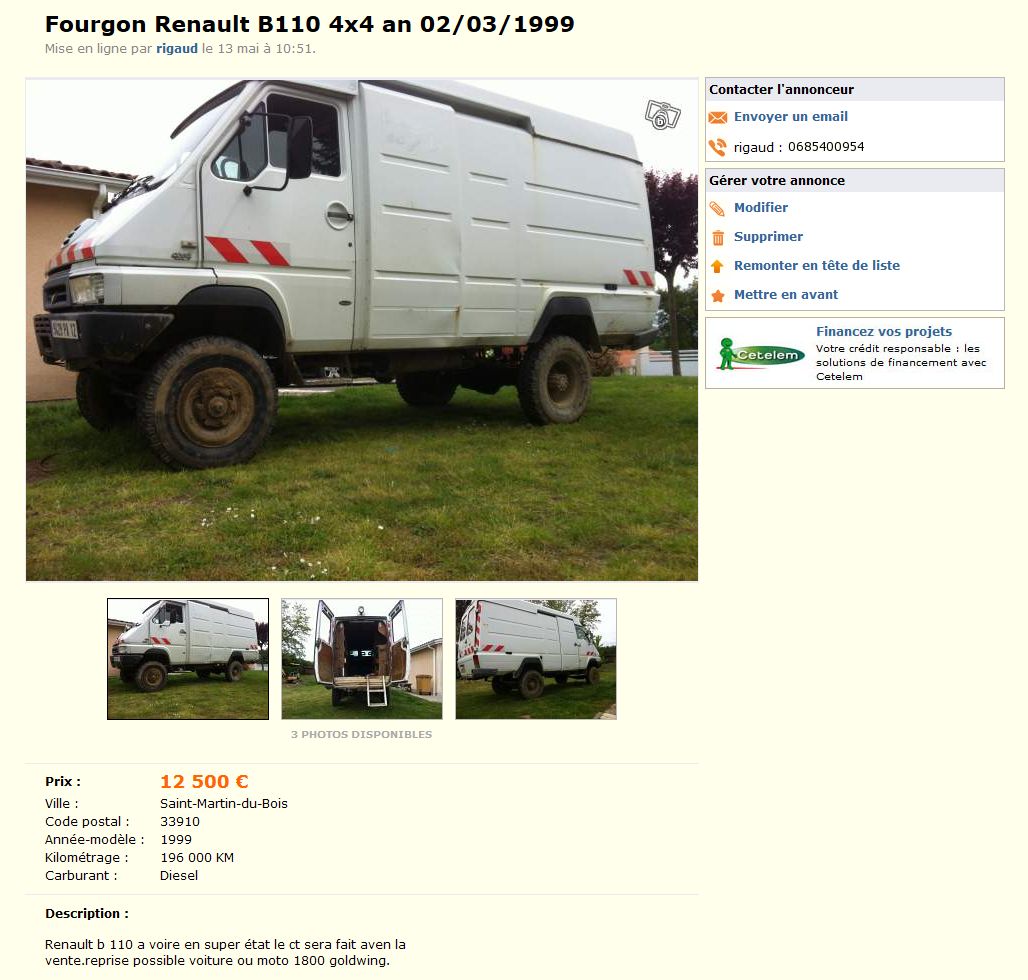Delete the ad via Supprimer
This screenshot has width=1028, height=980.
768,237
